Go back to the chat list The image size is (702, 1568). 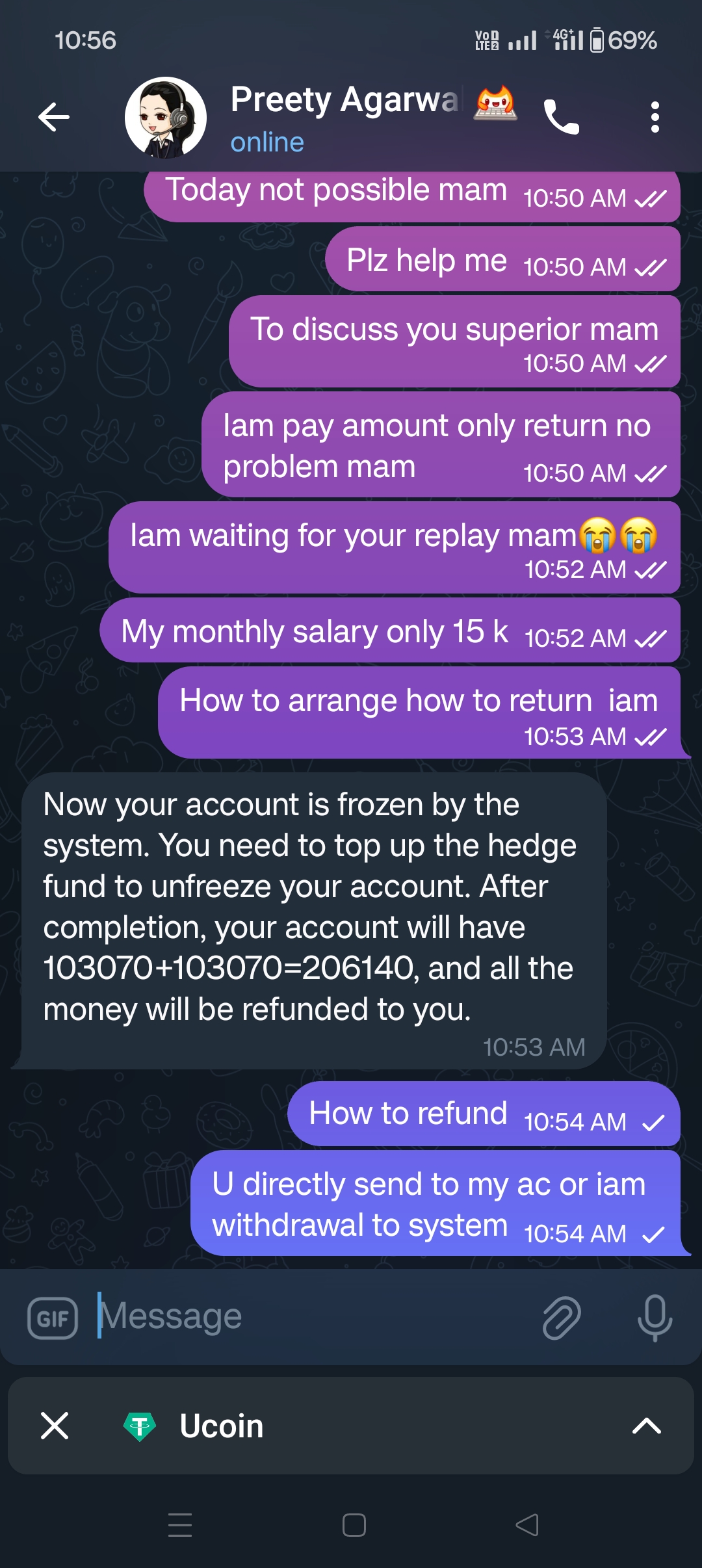(x=54, y=117)
